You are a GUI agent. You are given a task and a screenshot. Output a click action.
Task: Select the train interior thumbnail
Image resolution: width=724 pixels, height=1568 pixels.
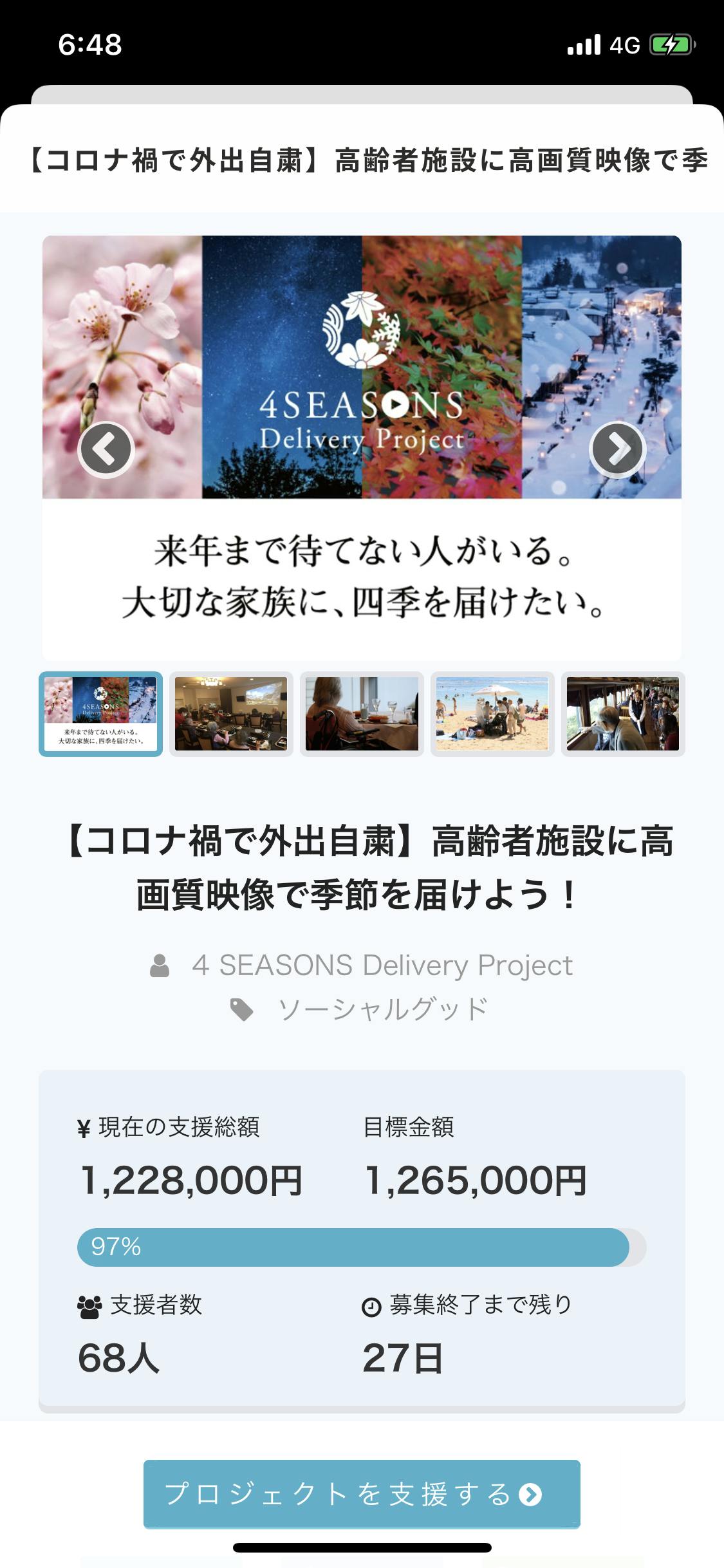coord(622,714)
